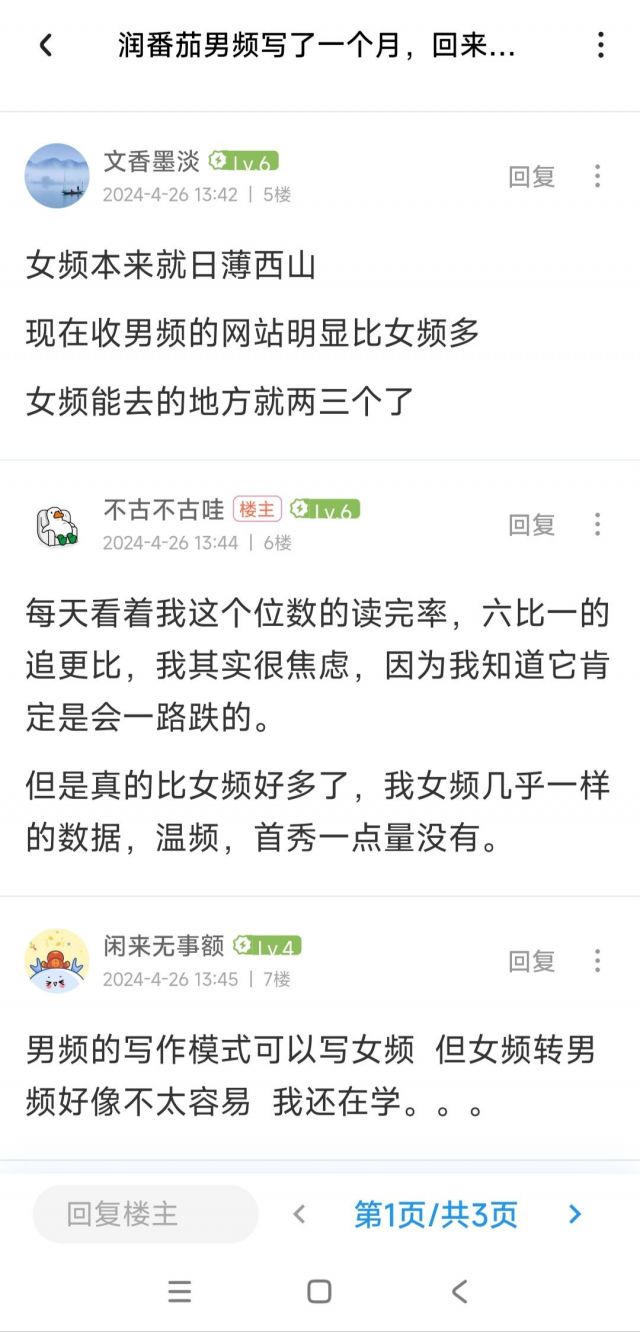This screenshot has width=640, height=1332.
Task: Tap the system home button
Action: (x=319, y=1291)
